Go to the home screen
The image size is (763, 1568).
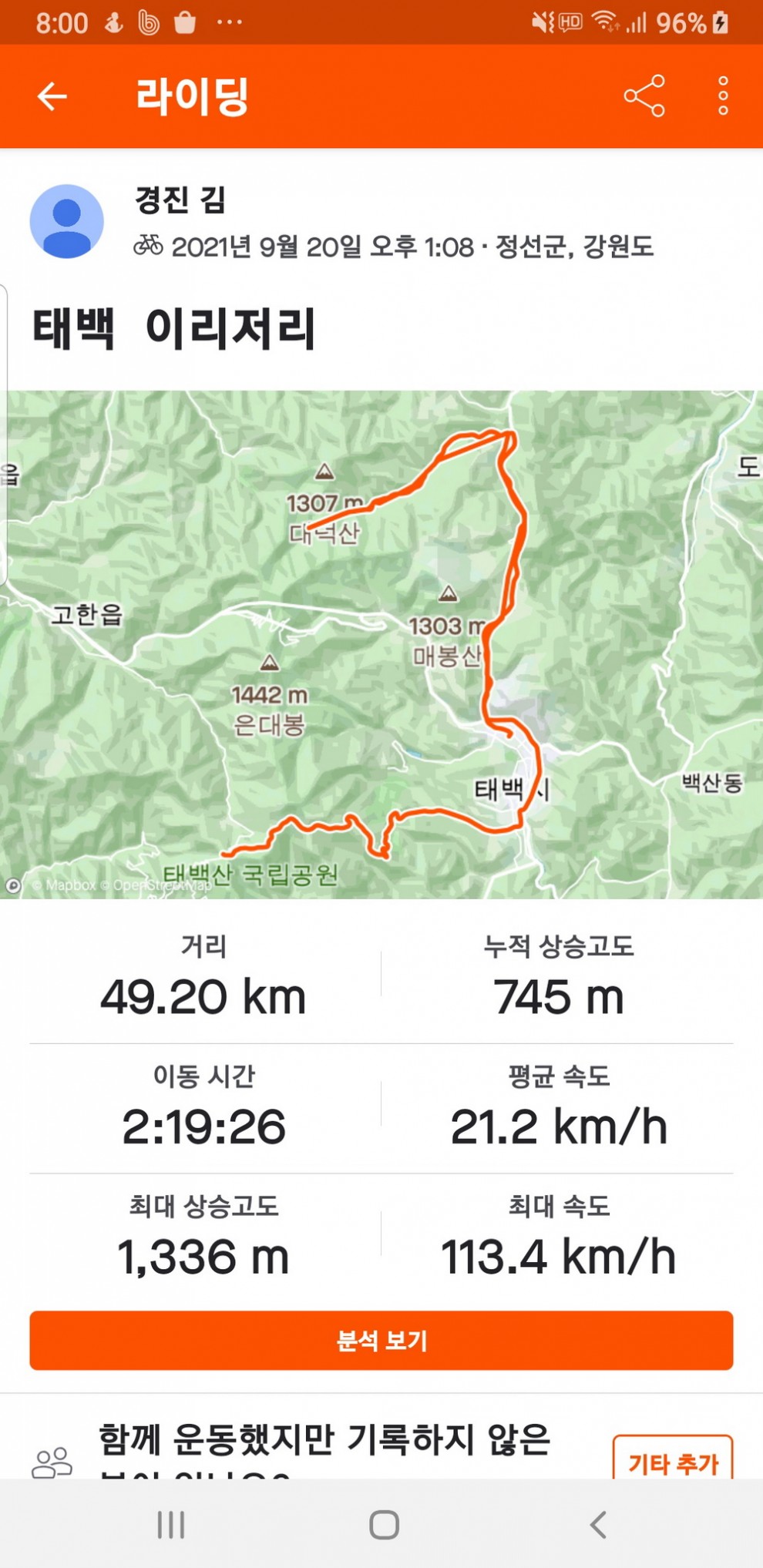(x=384, y=1524)
